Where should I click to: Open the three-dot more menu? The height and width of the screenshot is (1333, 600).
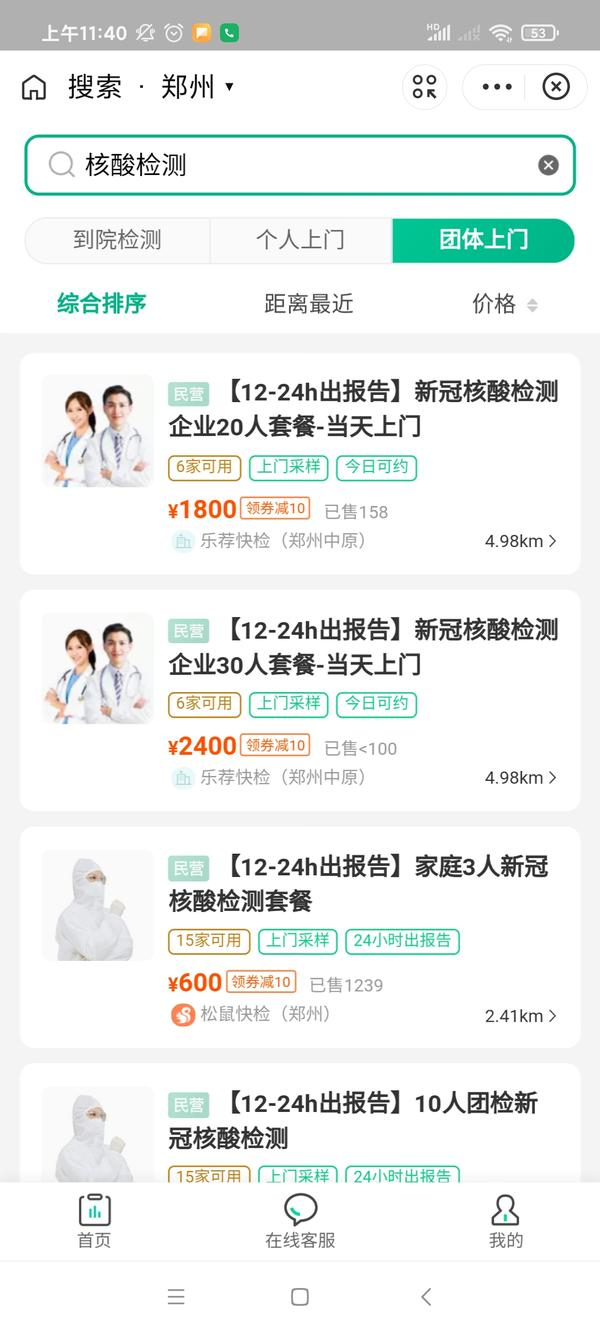click(496, 87)
